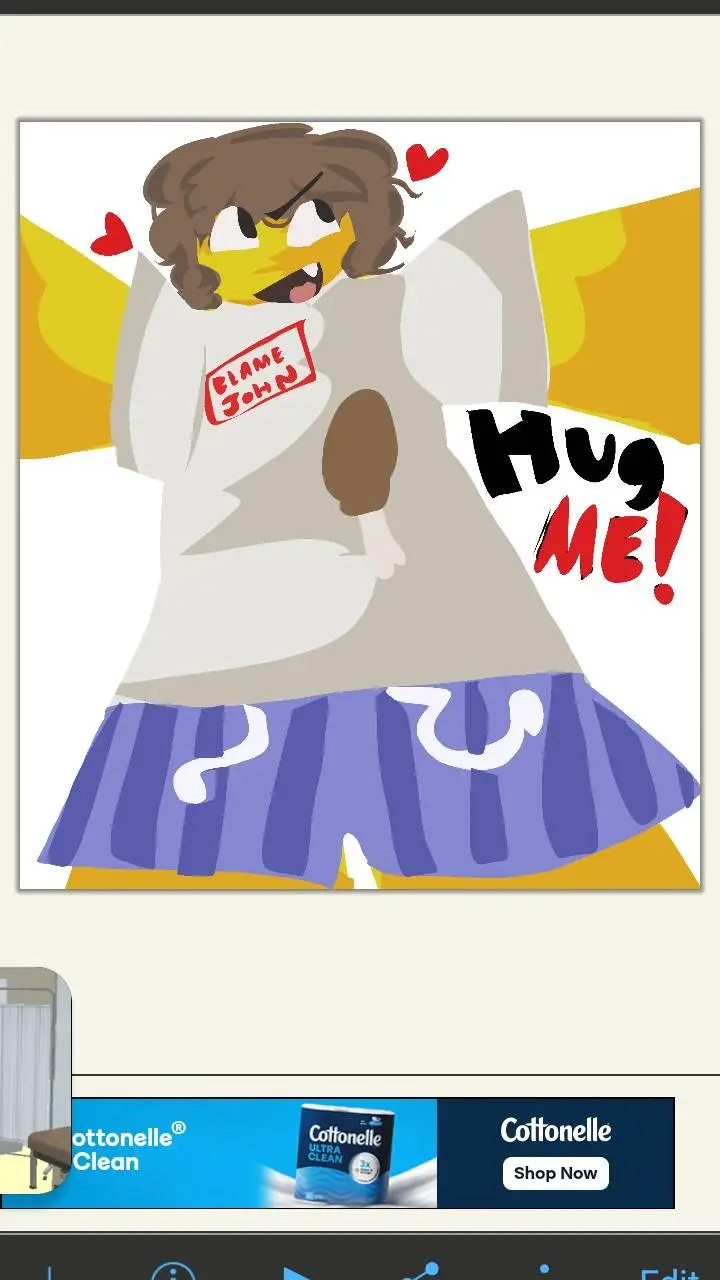This screenshot has width=720, height=1280.
Task: Tap Shop Now on the Cottonelle ad
Action: click(x=555, y=1173)
